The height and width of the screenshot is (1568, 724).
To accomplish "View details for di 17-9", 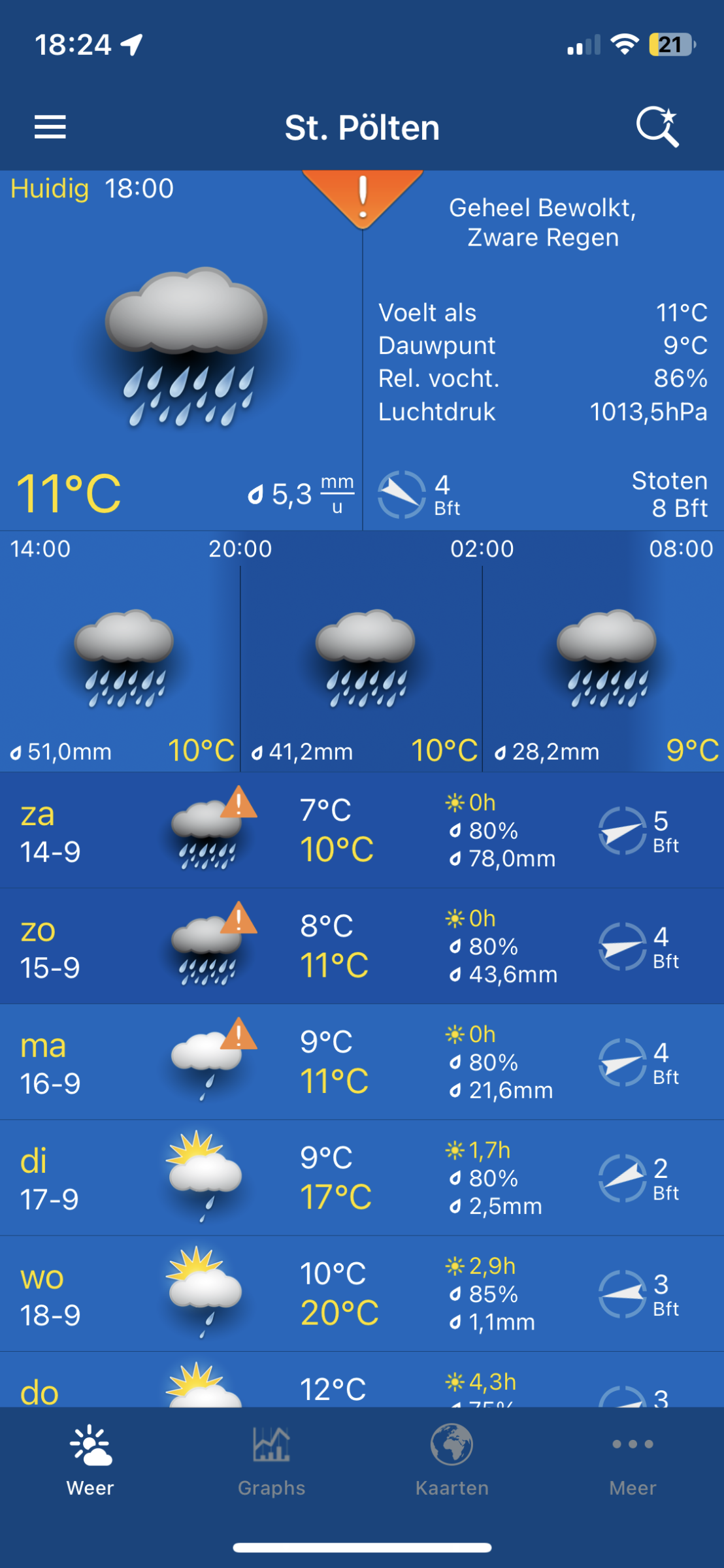I will pyautogui.click(x=362, y=1177).
